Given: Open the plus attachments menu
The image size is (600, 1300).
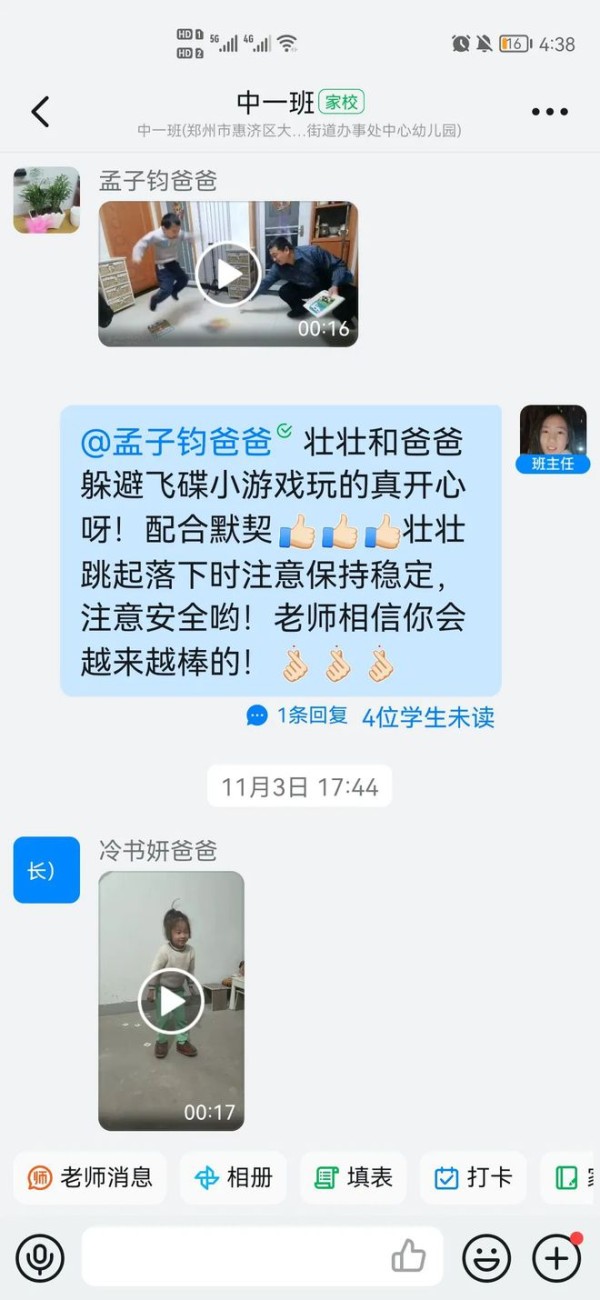Looking at the screenshot, I should 556,1257.
